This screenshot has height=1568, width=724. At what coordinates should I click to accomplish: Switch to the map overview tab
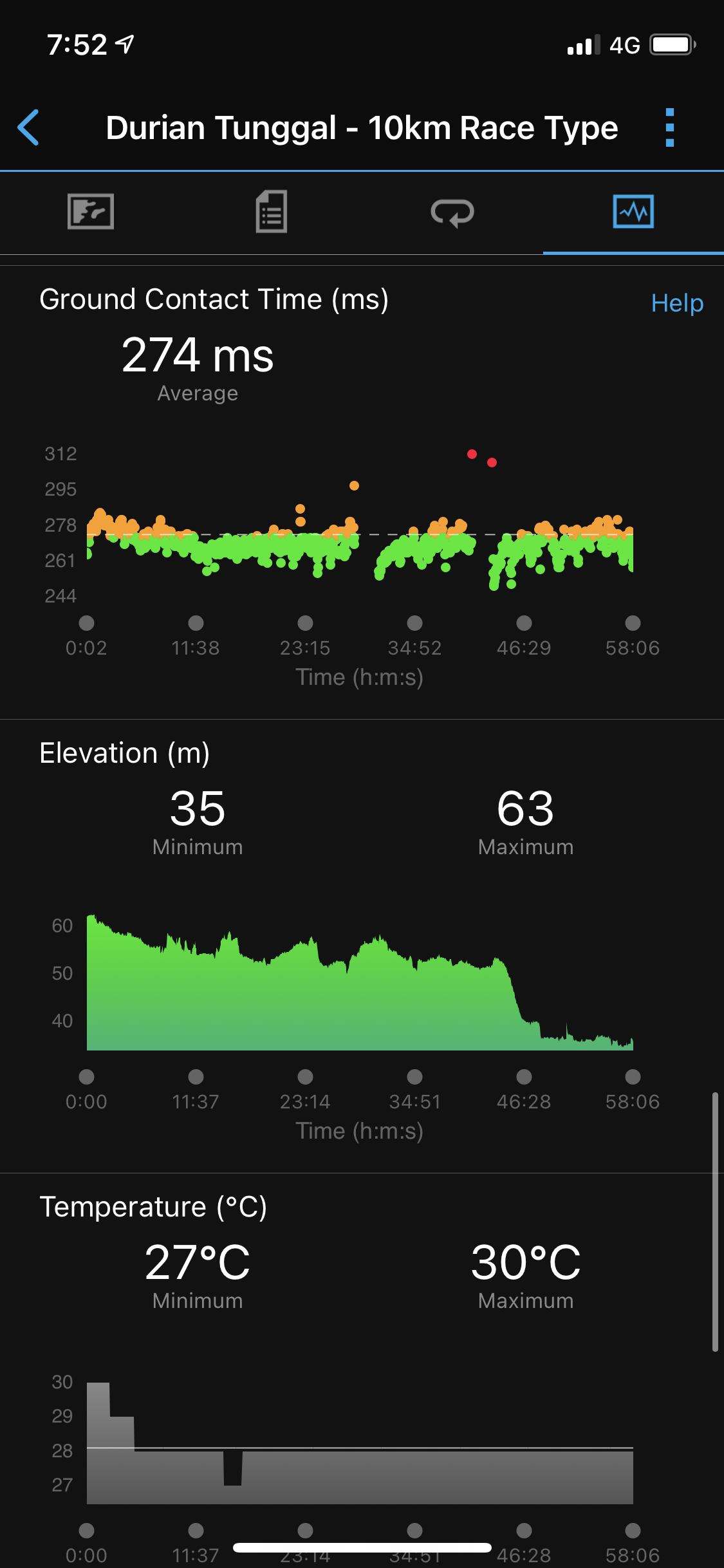[91, 212]
